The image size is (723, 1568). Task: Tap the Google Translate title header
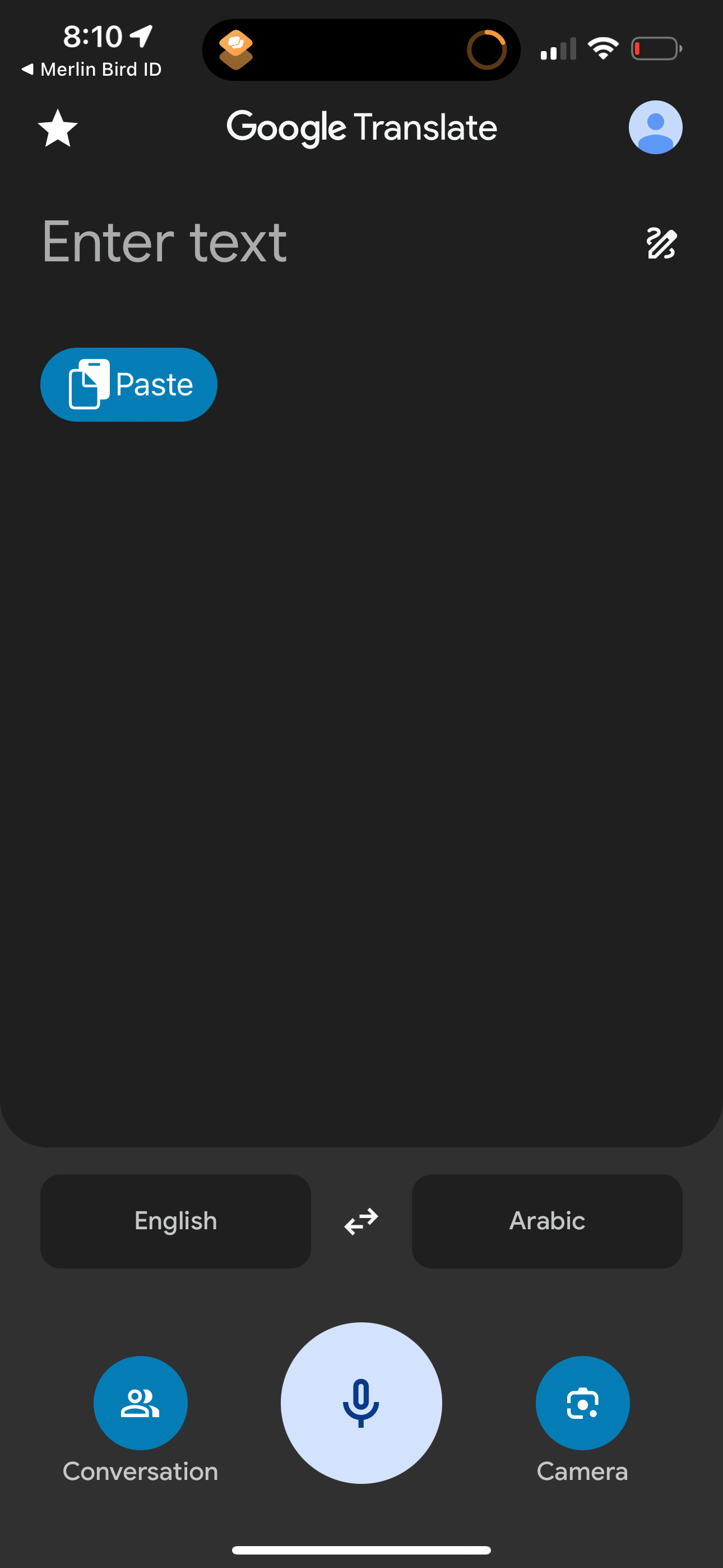(361, 127)
